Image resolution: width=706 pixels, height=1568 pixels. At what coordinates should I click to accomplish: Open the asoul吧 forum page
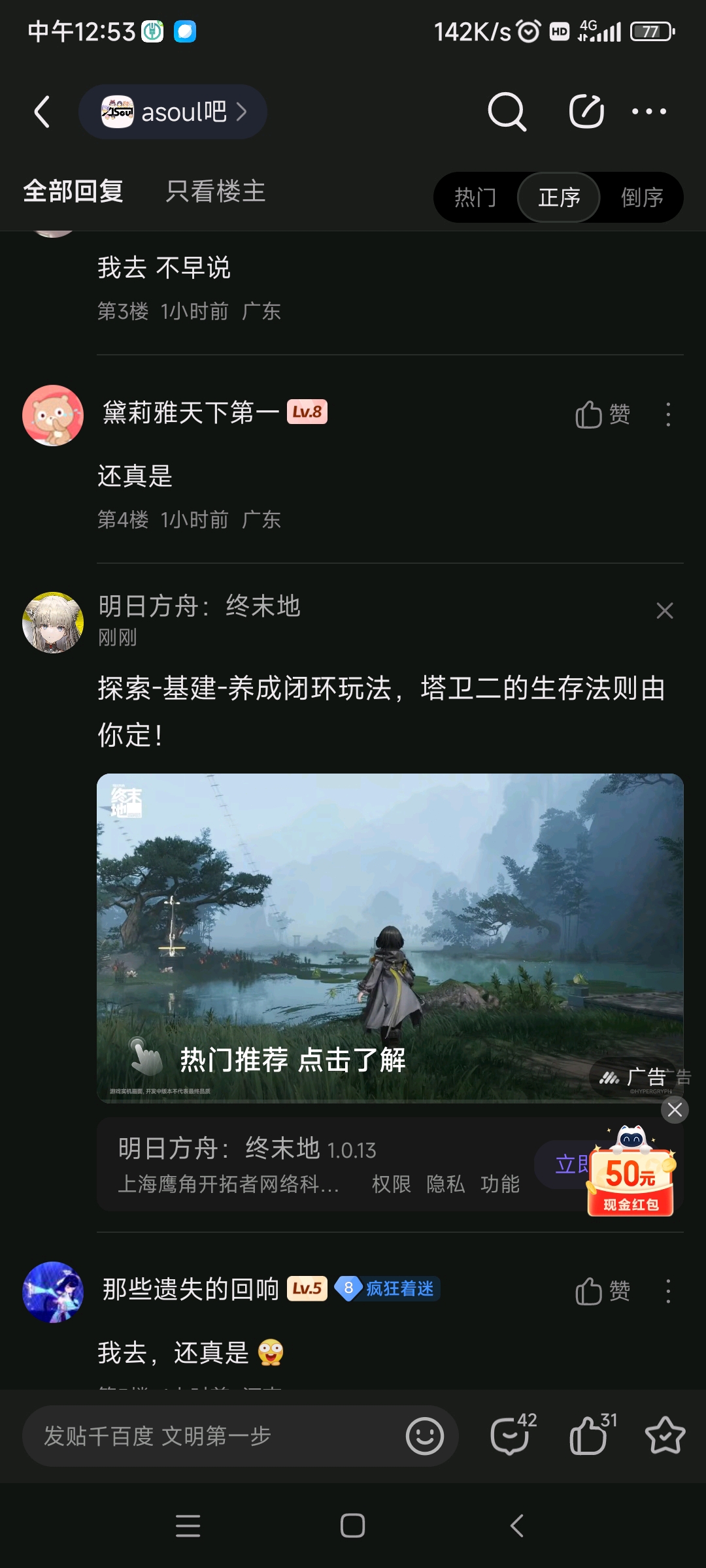pos(173,112)
